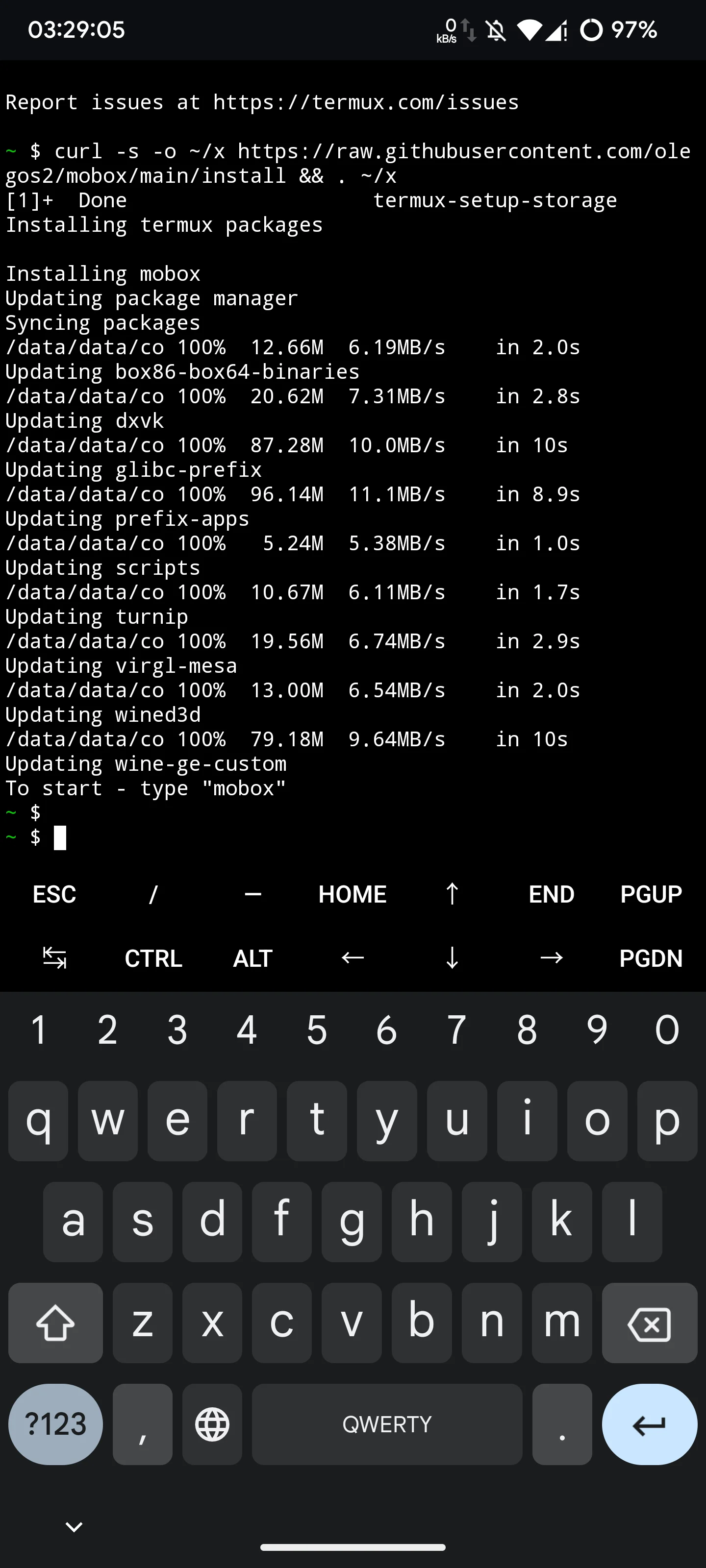
Task: Tap the HOME extra key
Action: coord(352,894)
